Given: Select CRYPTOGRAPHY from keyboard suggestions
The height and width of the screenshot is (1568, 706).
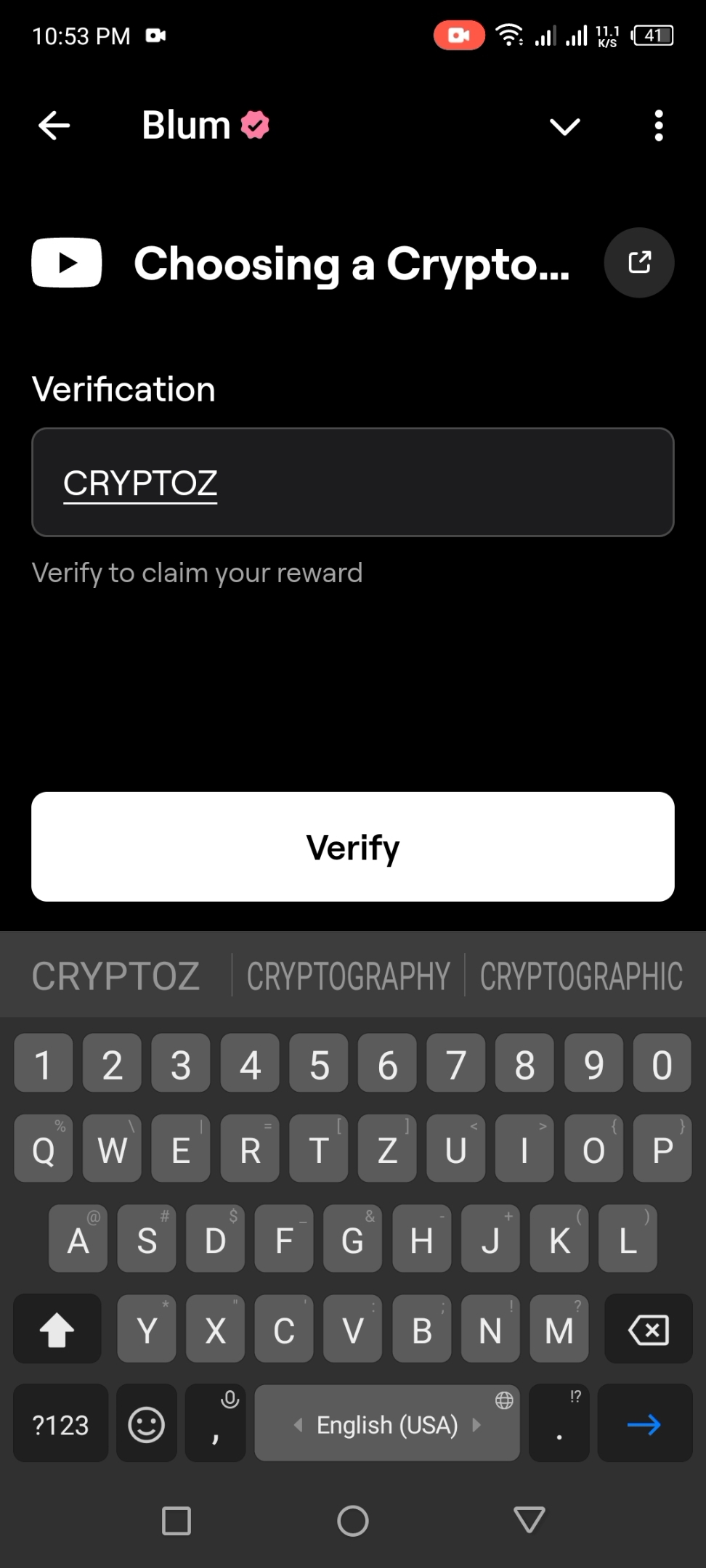Looking at the screenshot, I should [348, 976].
